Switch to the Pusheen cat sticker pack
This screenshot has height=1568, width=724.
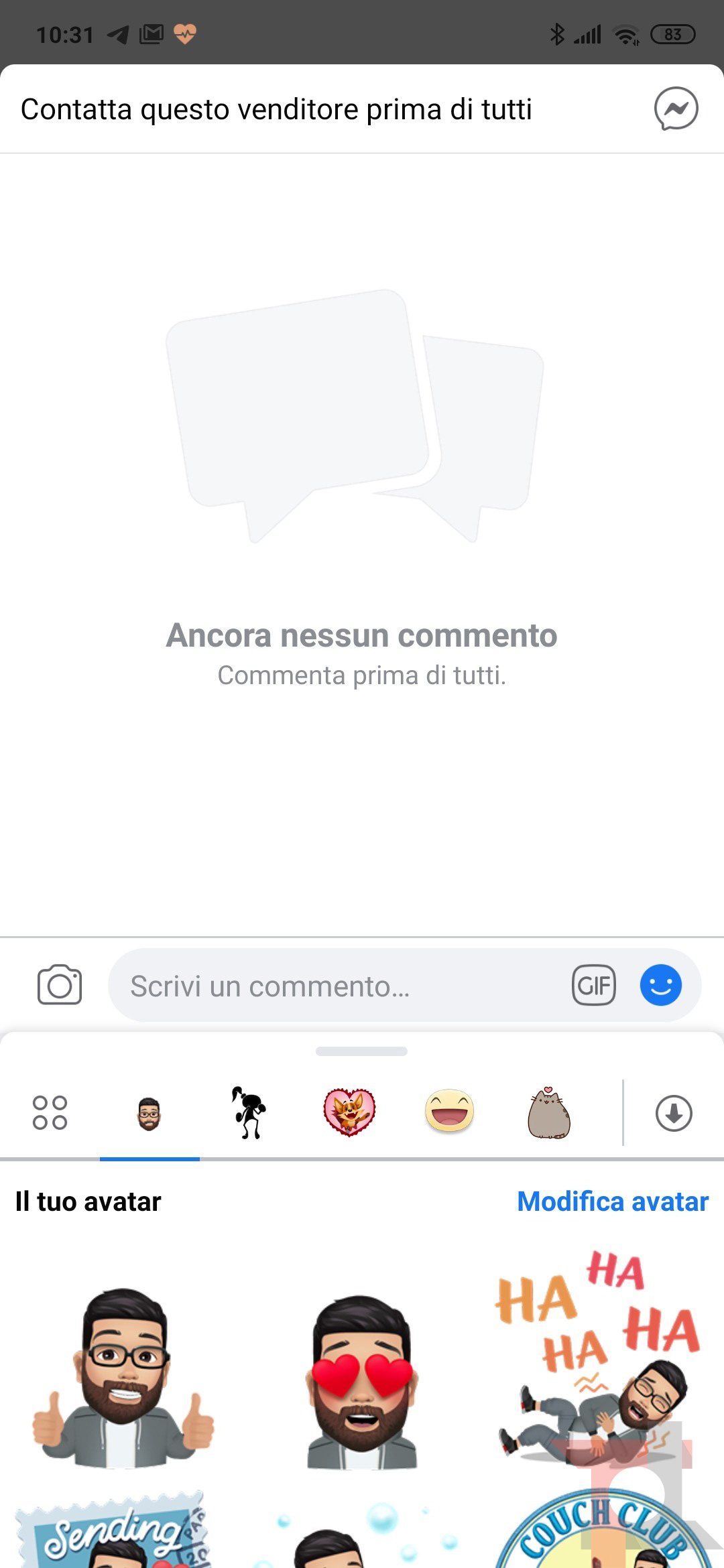(549, 1113)
